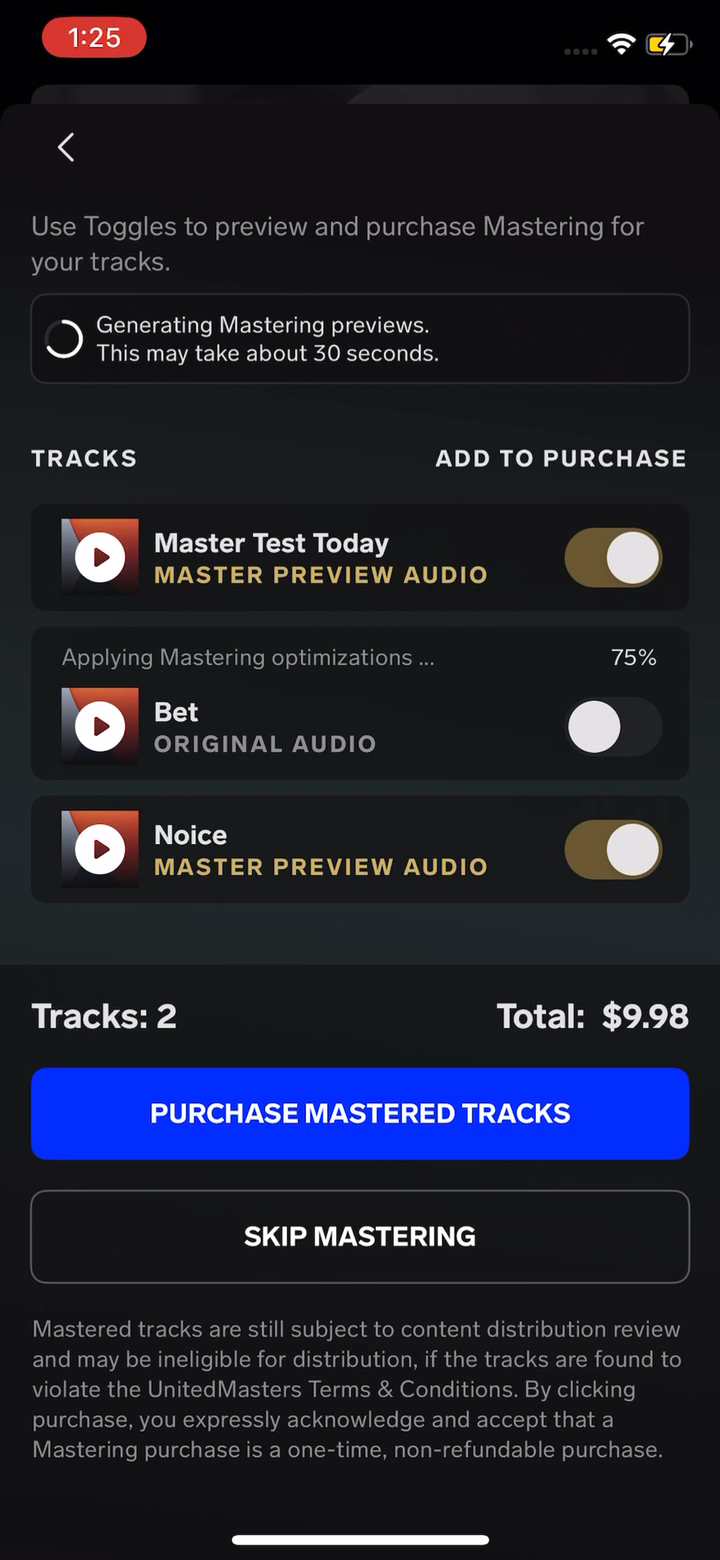Enable mastering toggle for Bet
Image resolution: width=720 pixels, height=1560 pixels.
(613, 726)
